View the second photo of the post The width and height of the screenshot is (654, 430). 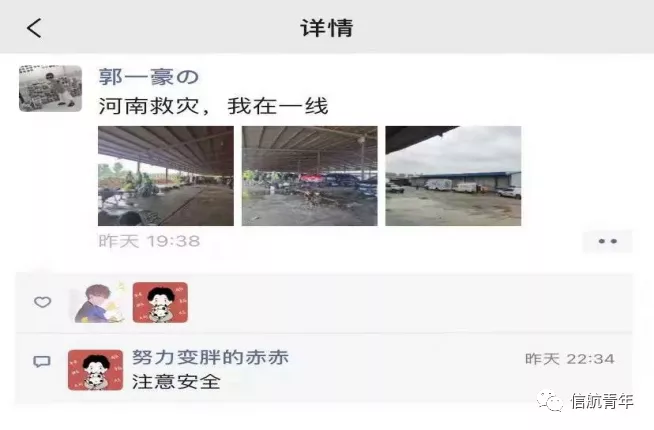pos(309,176)
